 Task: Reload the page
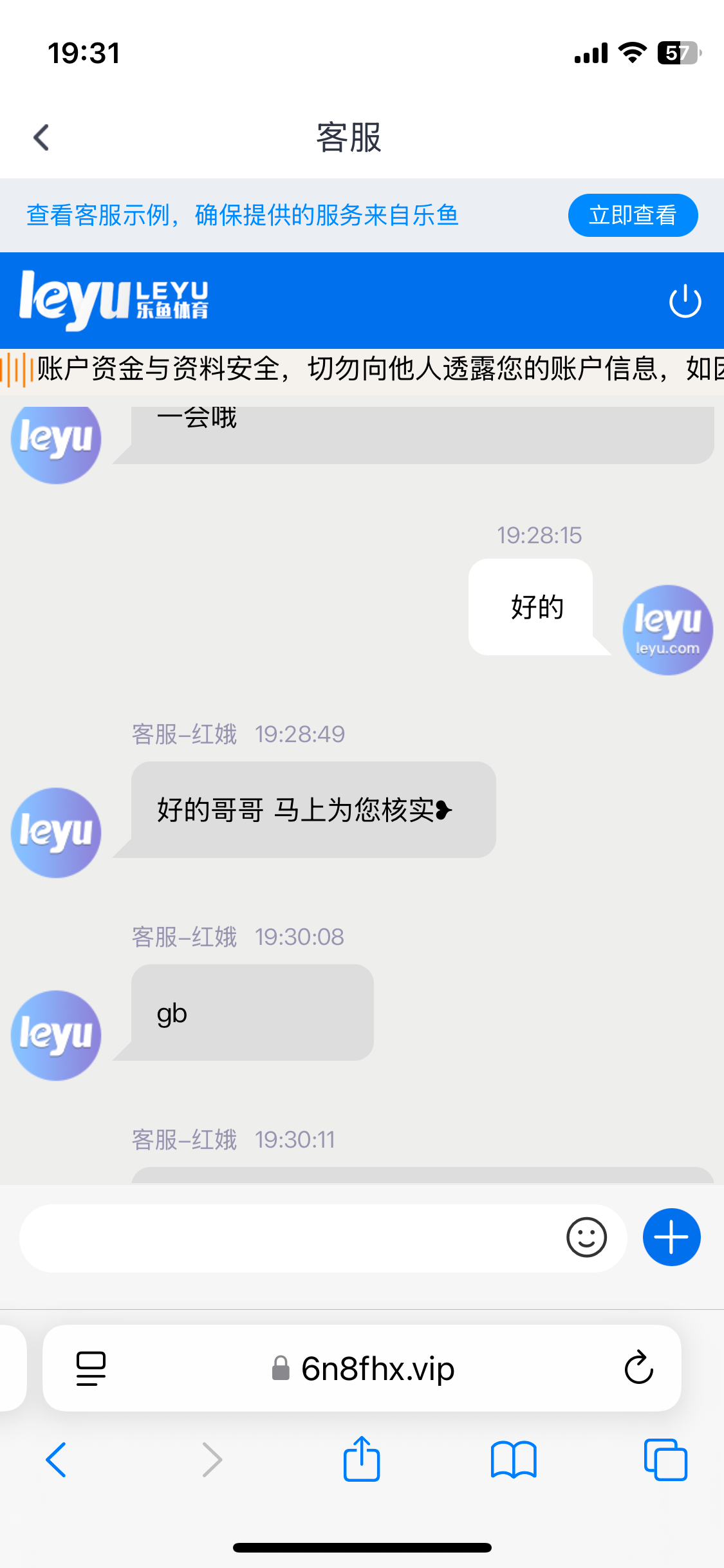(638, 1367)
